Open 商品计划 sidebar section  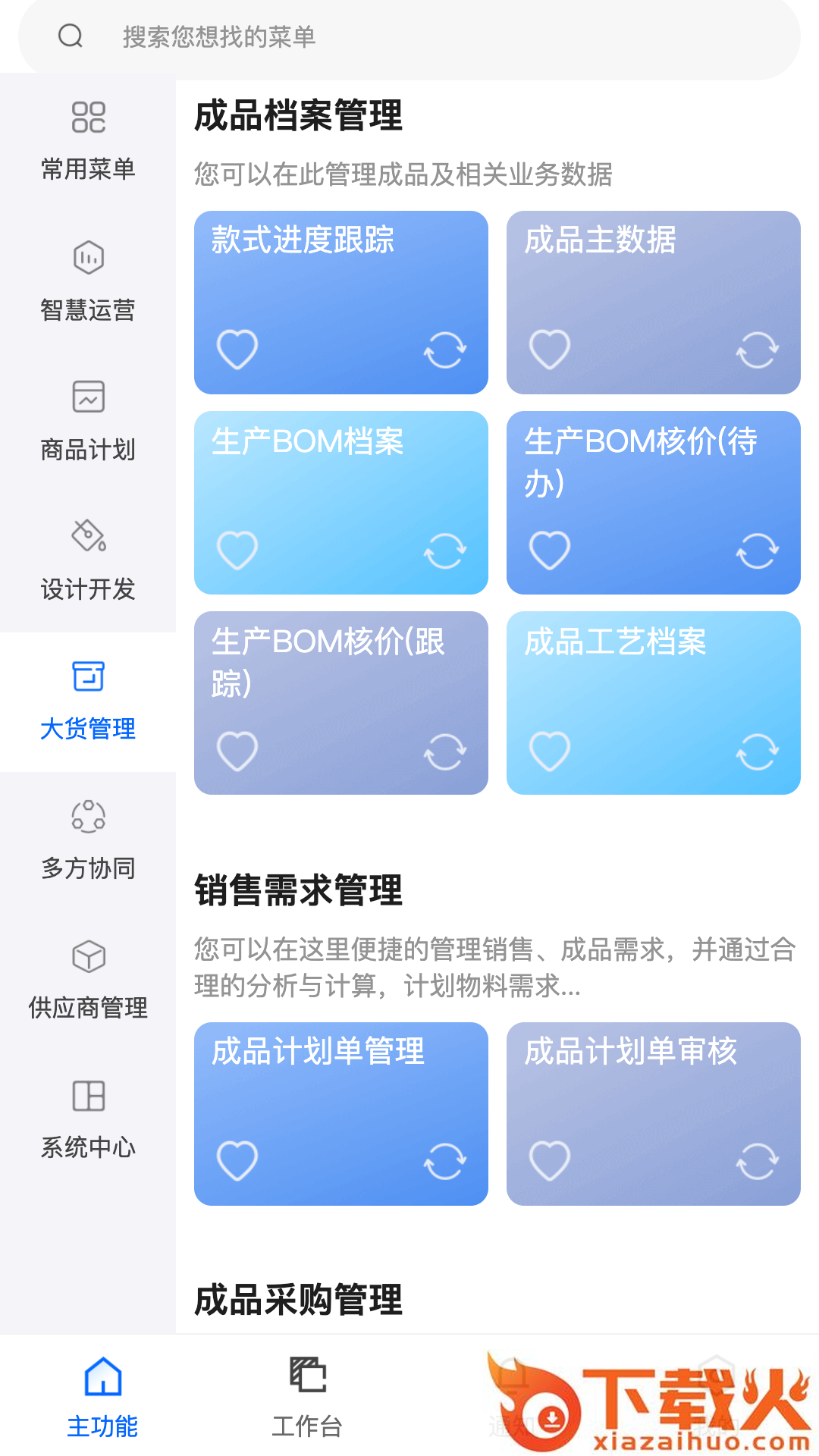[88, 421]
